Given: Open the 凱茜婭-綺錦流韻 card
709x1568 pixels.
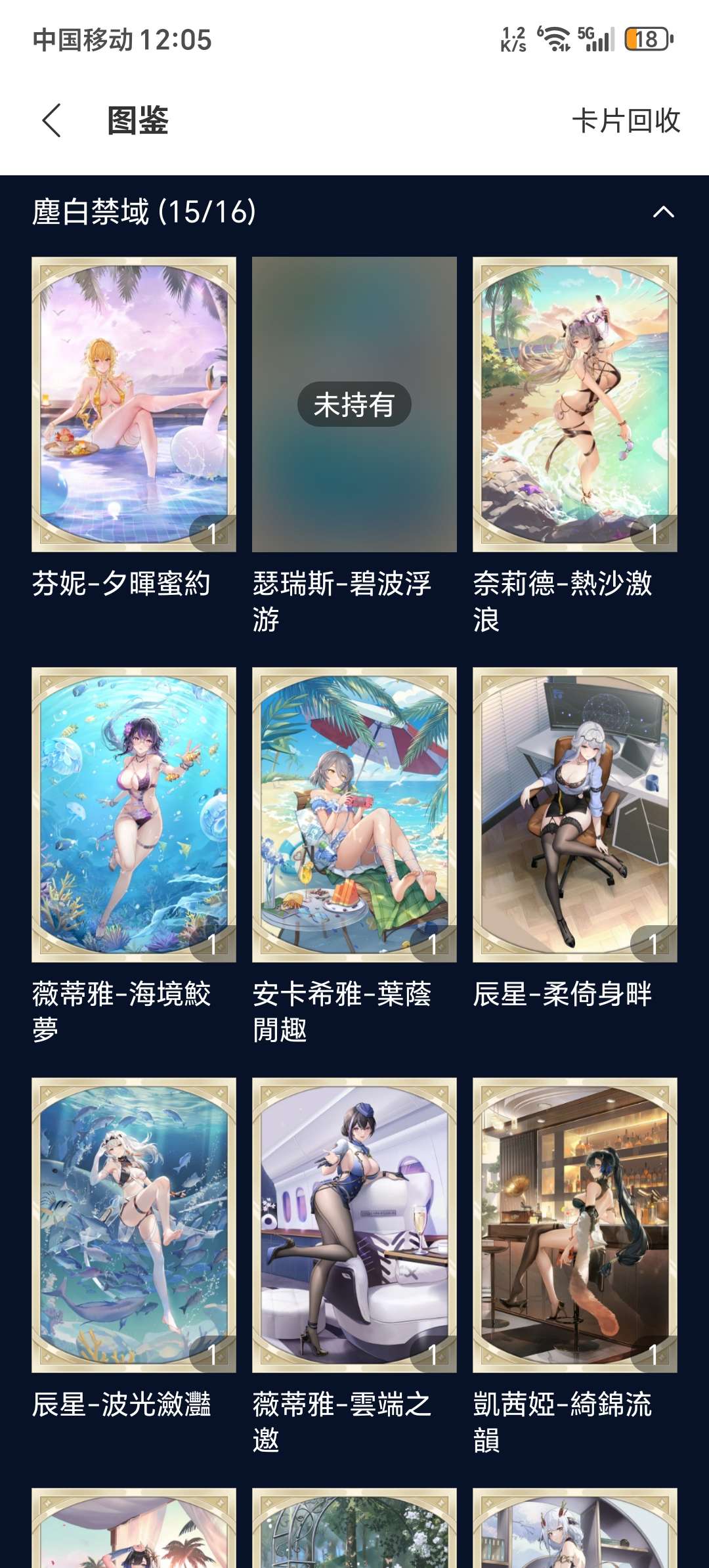Looking at the screenshot, I should click(x=575, y=1225).
